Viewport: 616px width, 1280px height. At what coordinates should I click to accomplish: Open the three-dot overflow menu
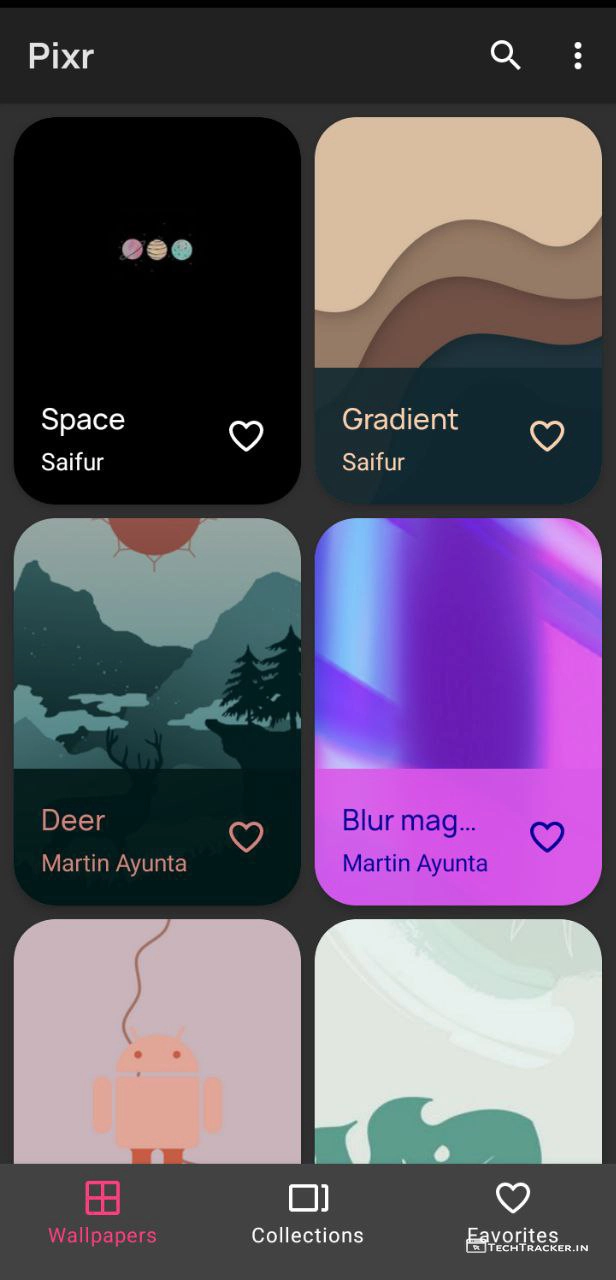(577, 56)
